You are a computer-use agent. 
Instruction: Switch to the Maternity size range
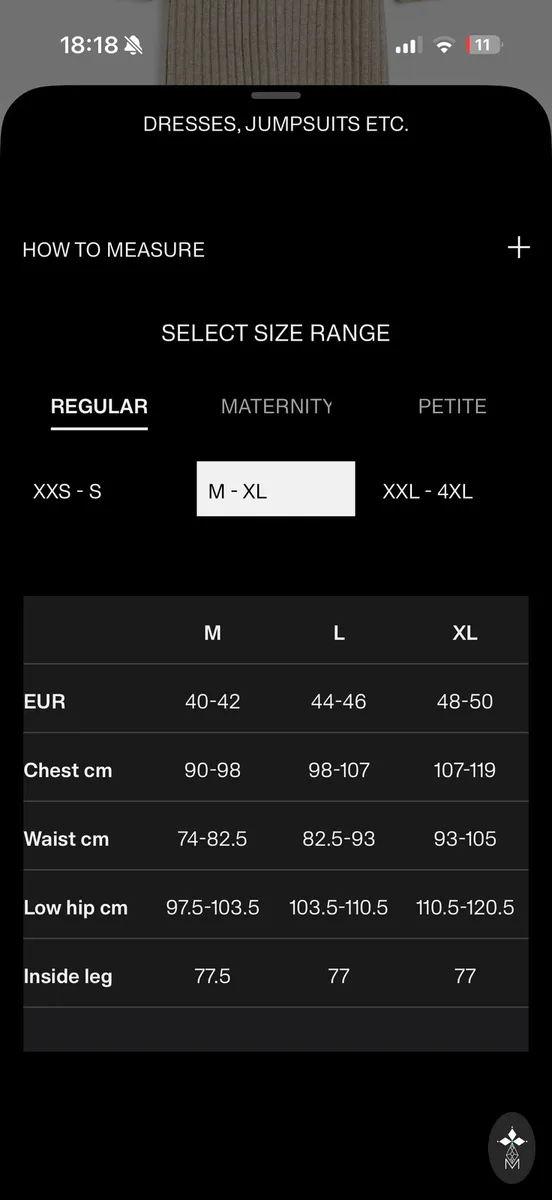point(276,406)
